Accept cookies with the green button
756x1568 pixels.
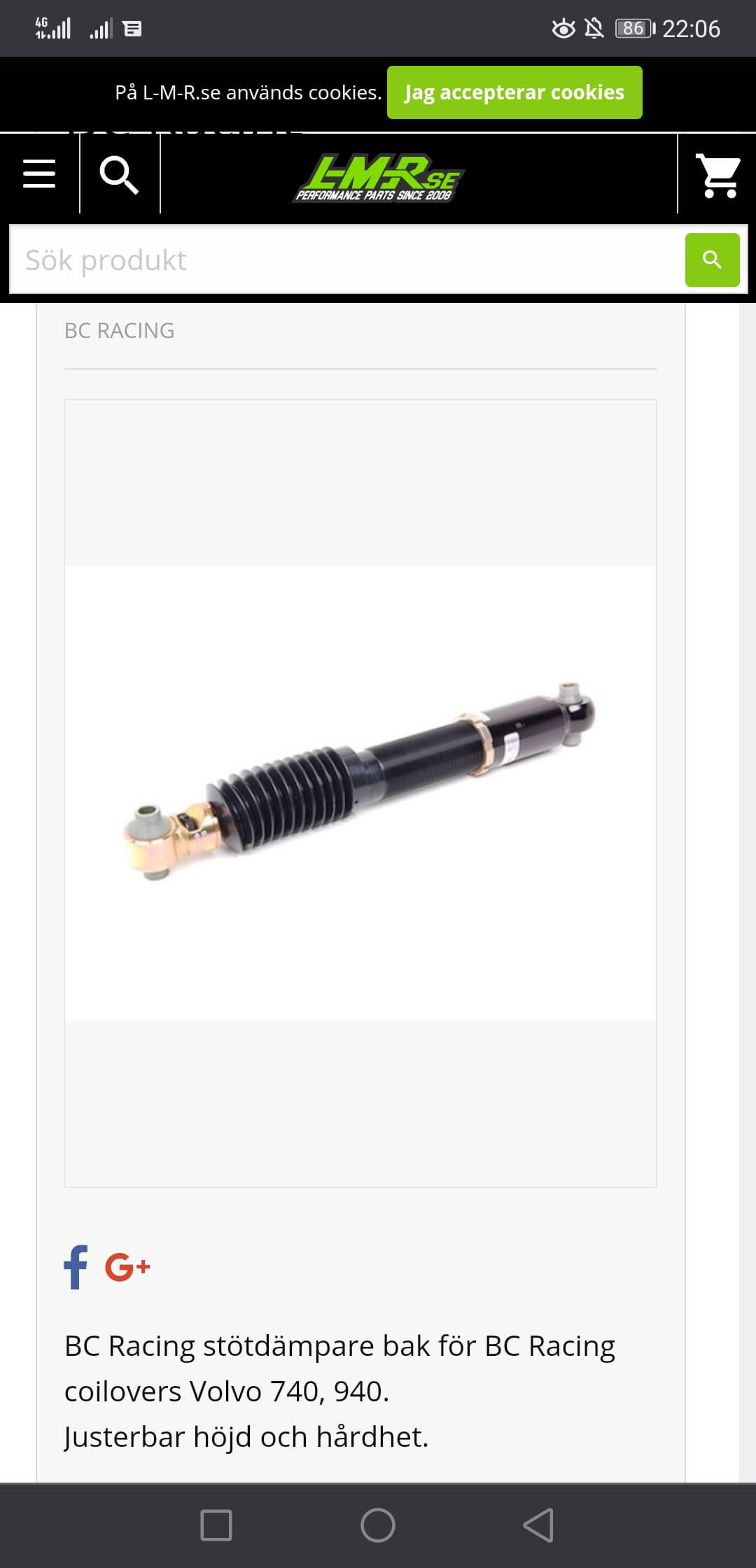point(514,92)
